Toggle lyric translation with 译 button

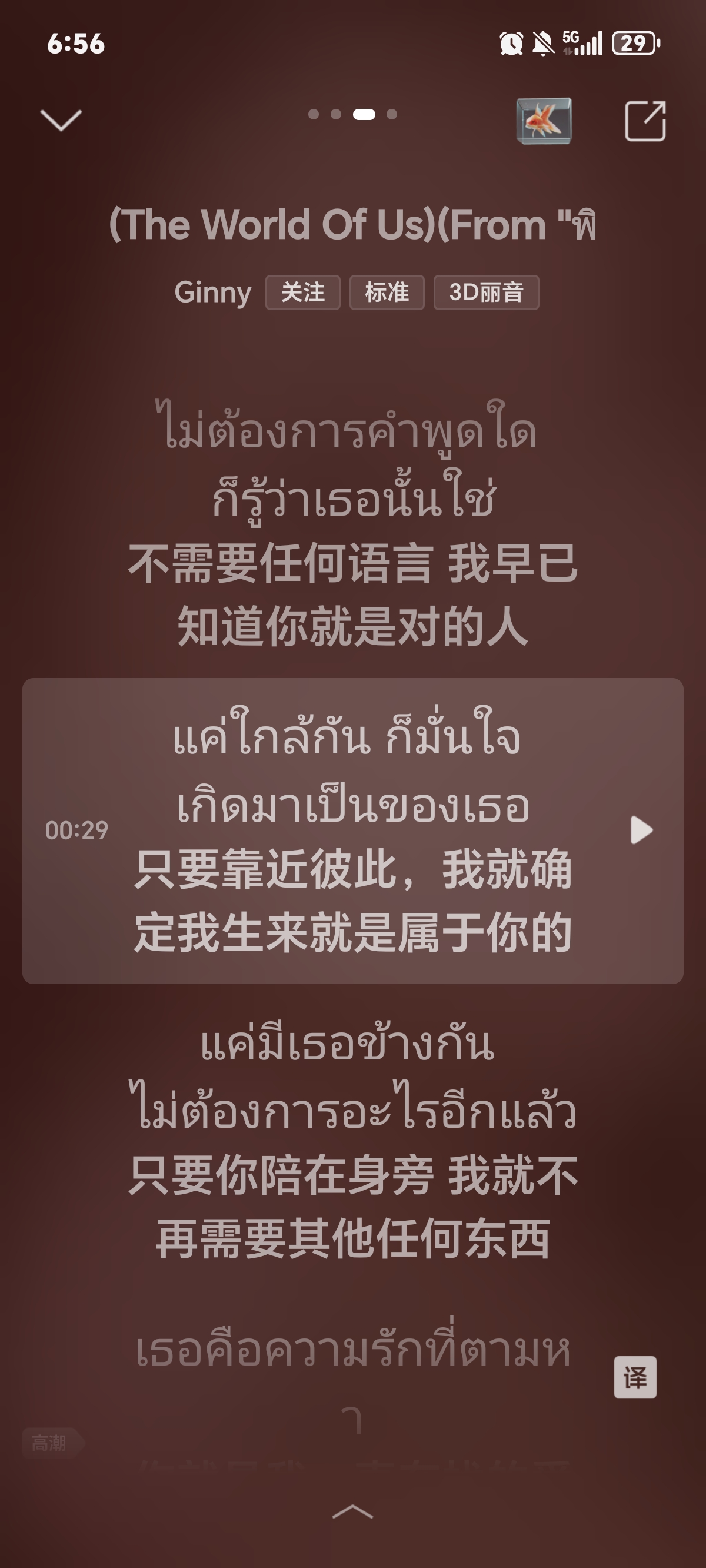click(635, 1377)
